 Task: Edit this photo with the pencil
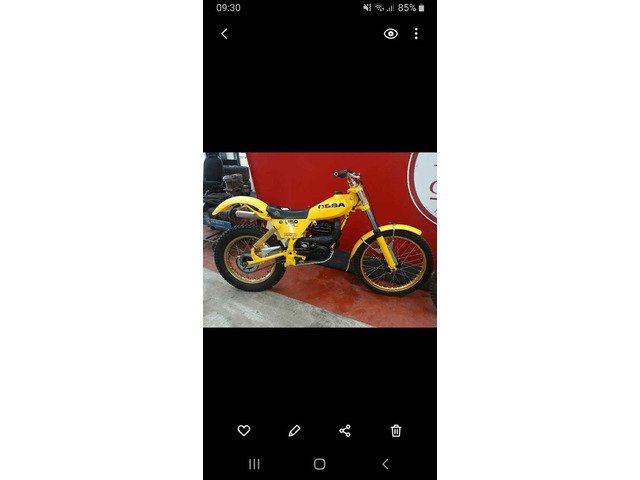point(294,431)
